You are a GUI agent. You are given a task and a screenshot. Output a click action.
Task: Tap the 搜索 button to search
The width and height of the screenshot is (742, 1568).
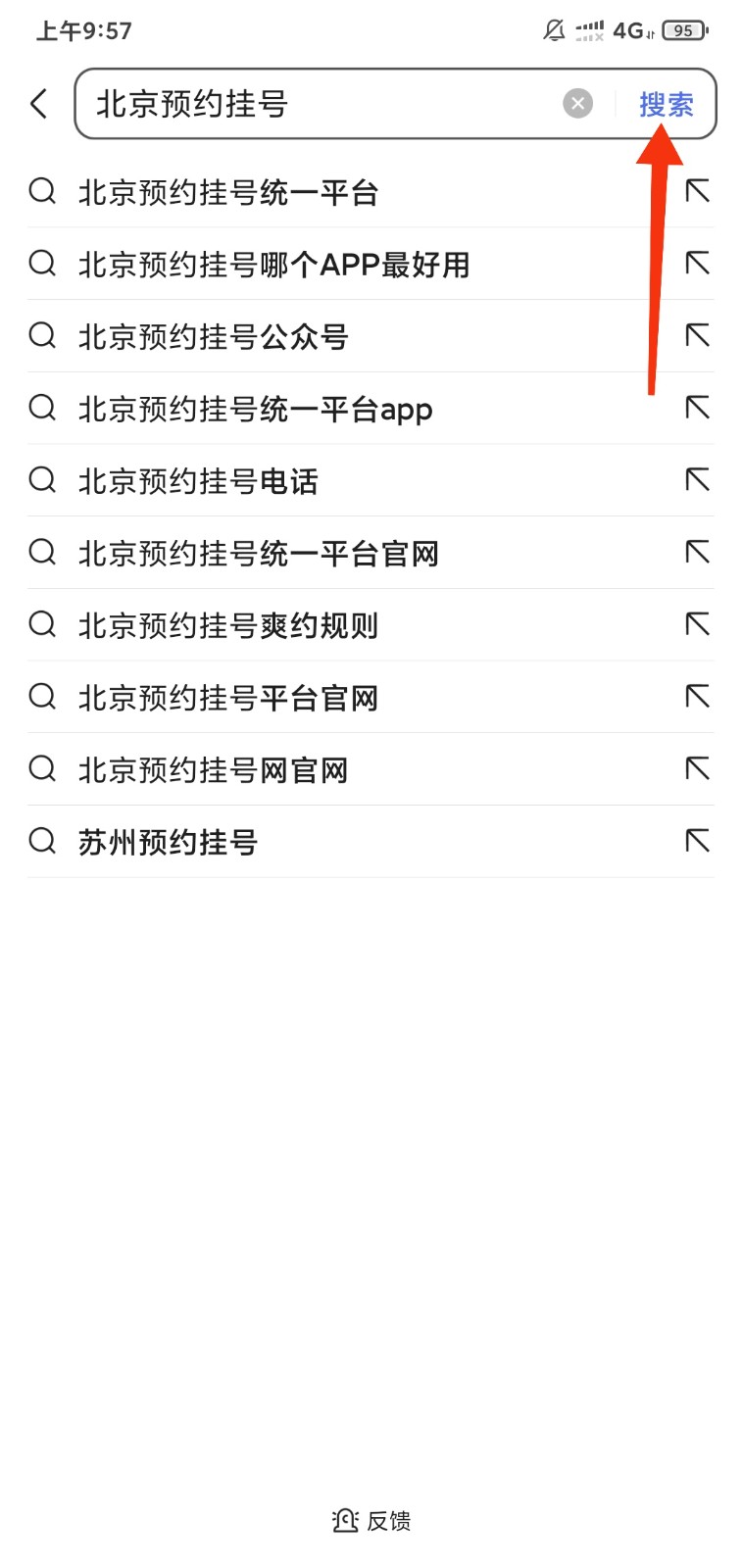click(667, 103)
